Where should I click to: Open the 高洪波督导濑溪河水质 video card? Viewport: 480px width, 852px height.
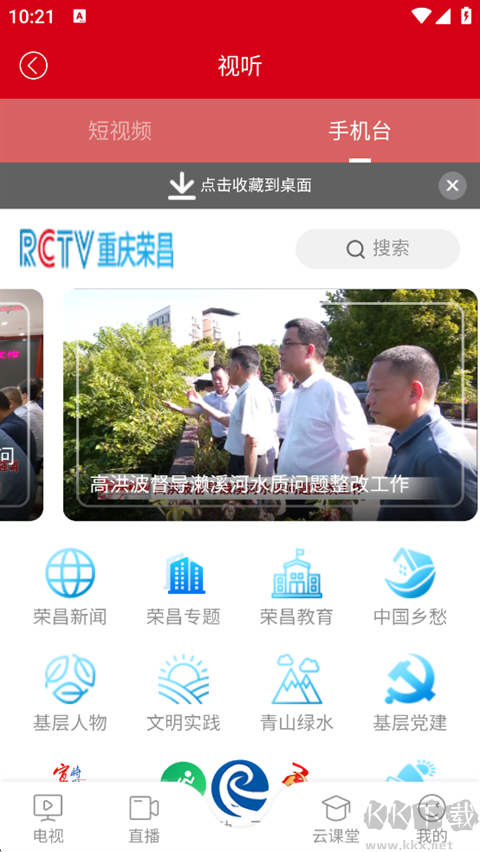click(x=270, y=405)
